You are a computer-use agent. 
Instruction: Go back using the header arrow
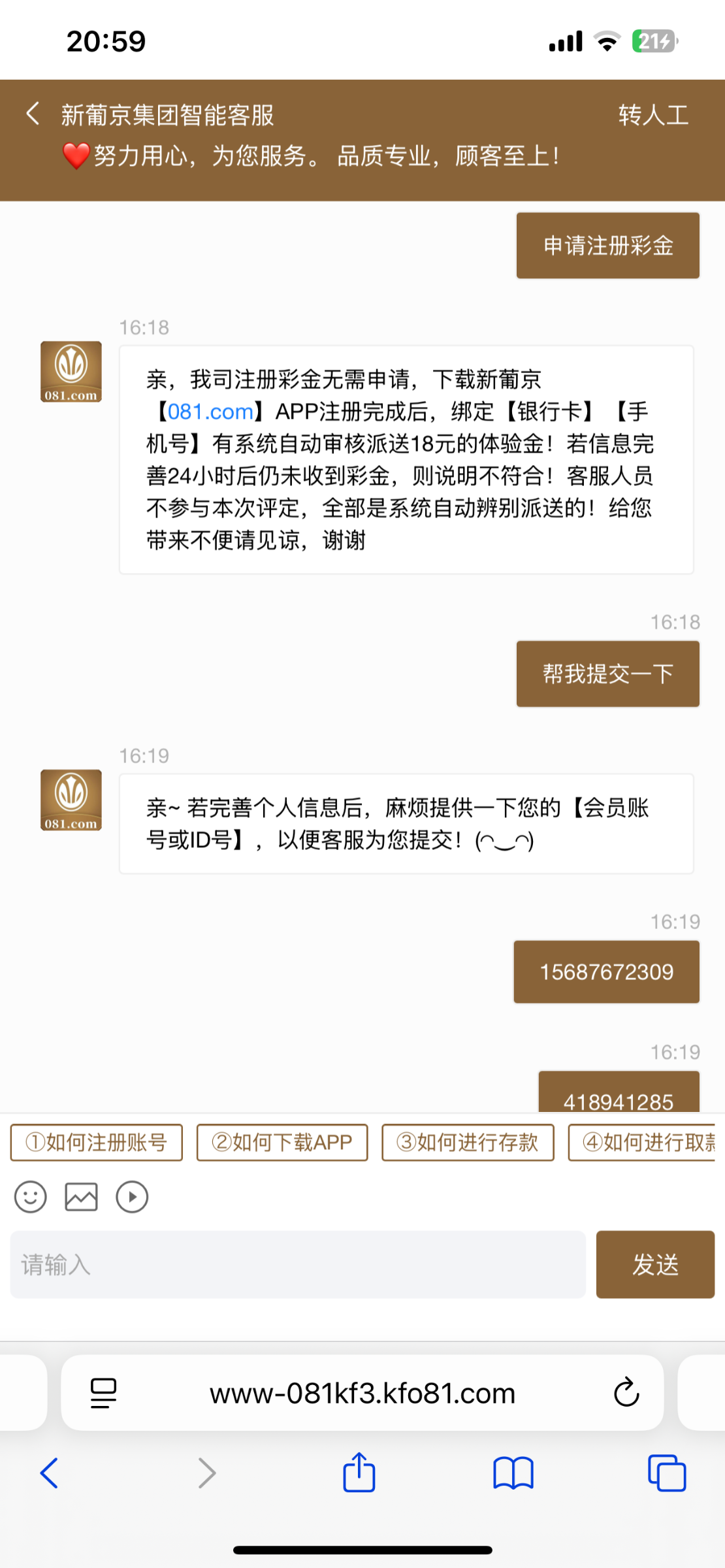coord(33,114)
